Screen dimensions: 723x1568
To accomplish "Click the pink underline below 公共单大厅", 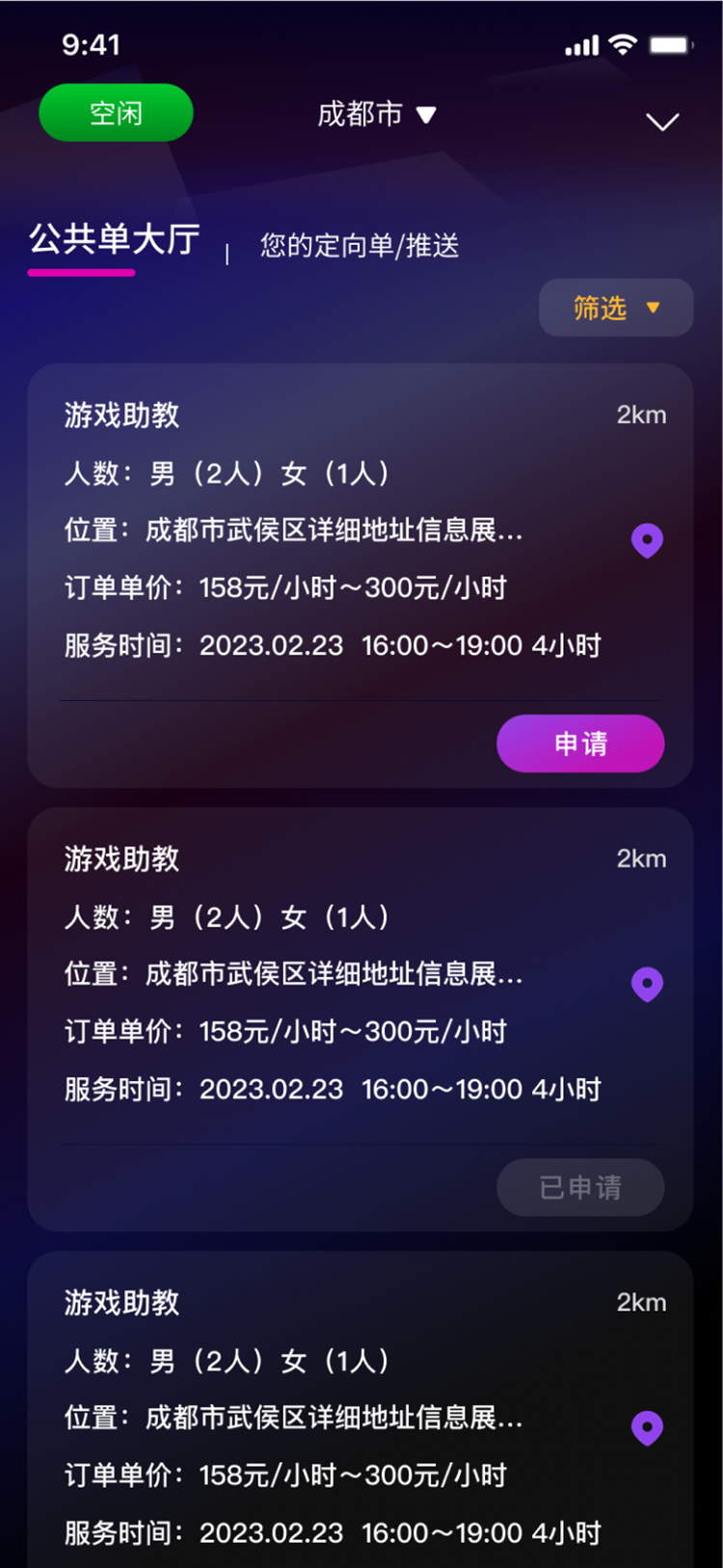I will (x=81, y=271).
